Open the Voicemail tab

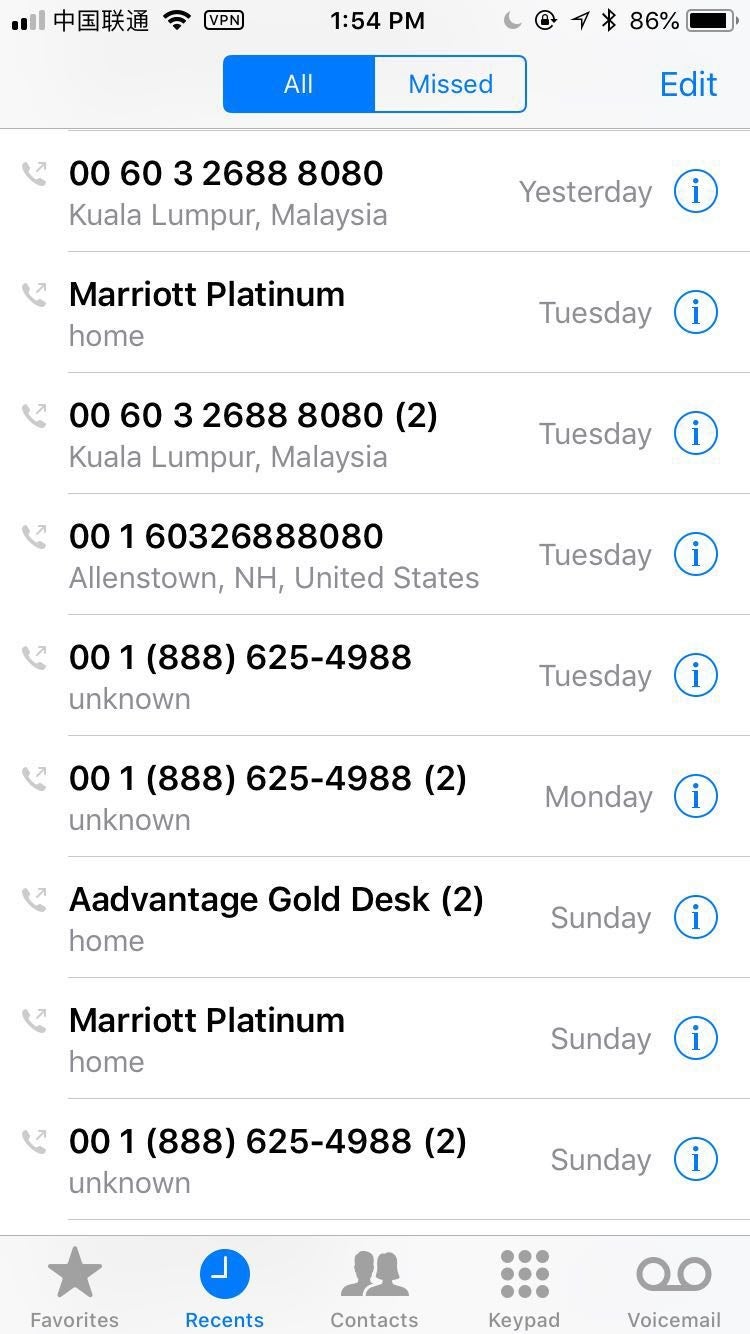pos(674,1287)
